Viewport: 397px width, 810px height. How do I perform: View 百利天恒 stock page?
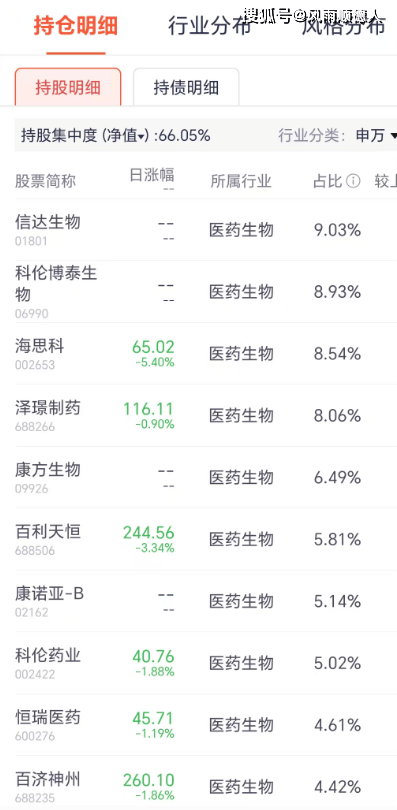[198, 539]
